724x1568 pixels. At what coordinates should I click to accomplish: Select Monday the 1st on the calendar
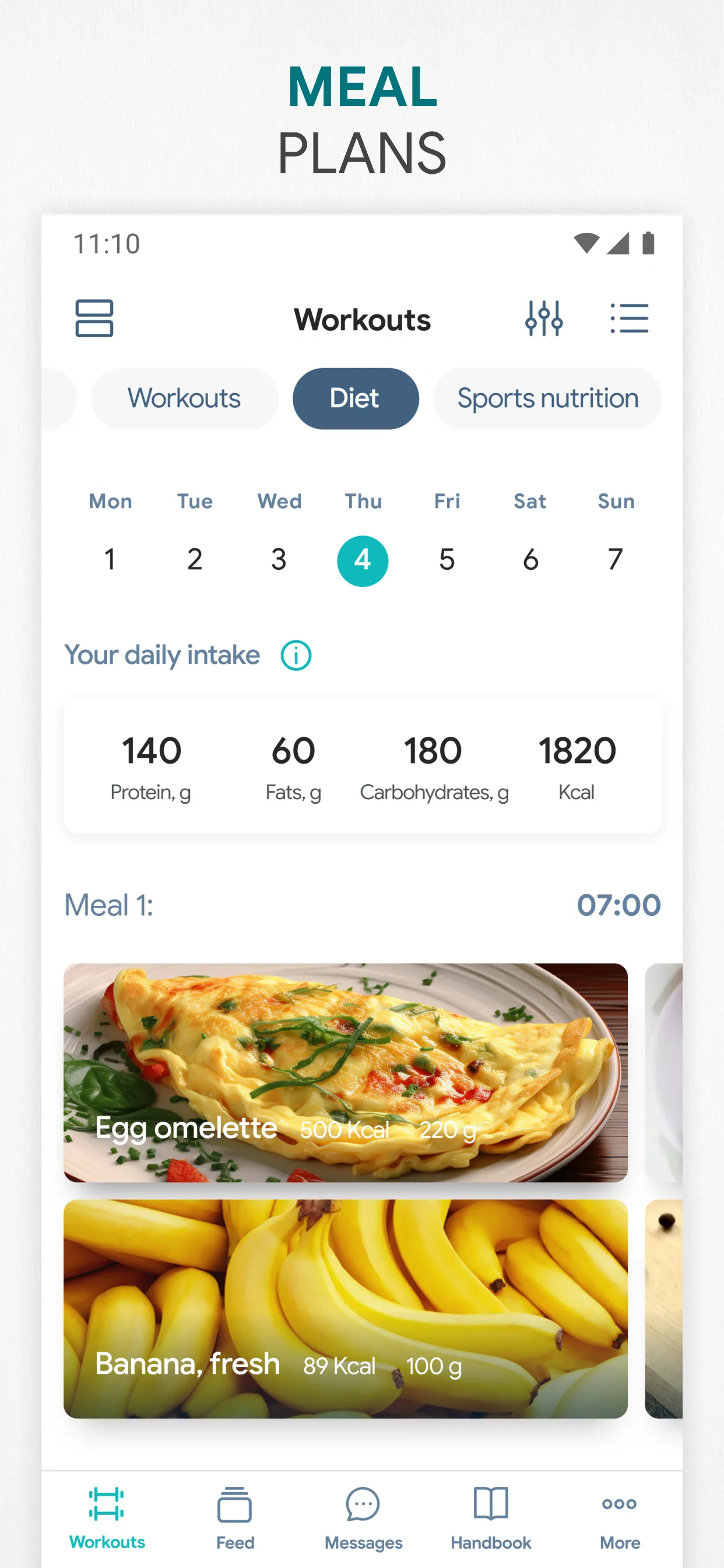pyautogui.click(x=110, y=560)
